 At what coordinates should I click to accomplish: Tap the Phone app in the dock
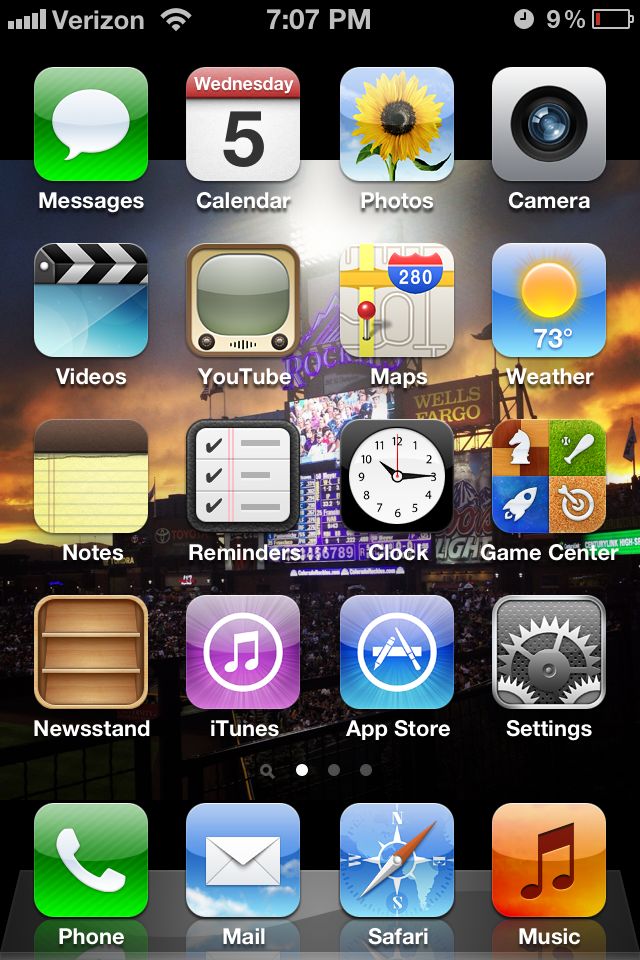click(91, 861)
